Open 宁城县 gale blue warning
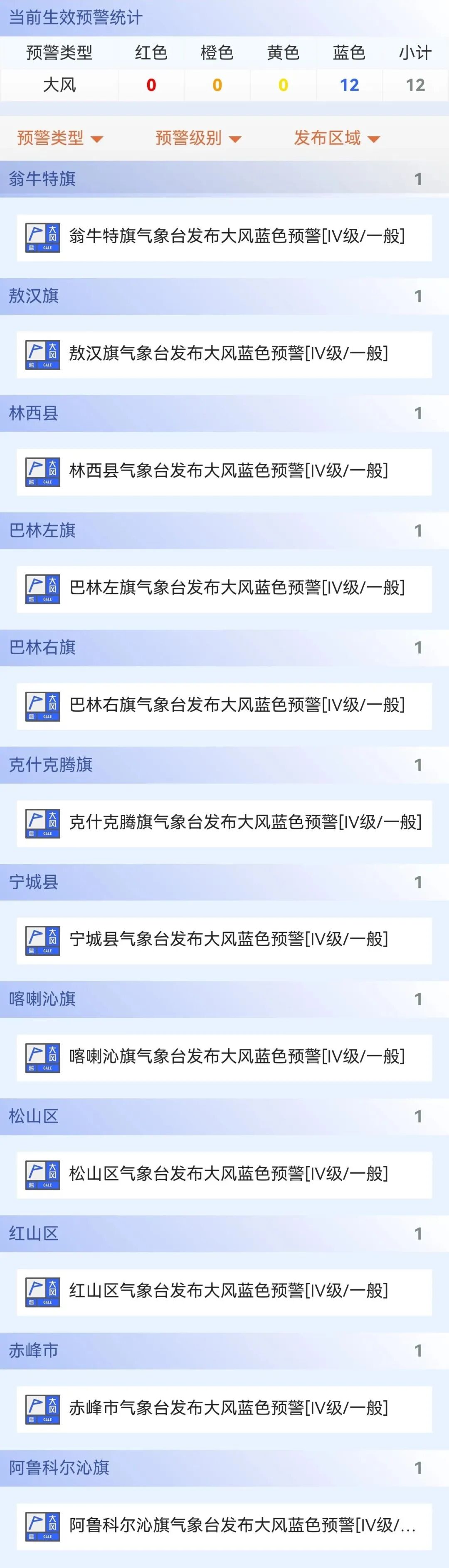 tap(224, 940)
